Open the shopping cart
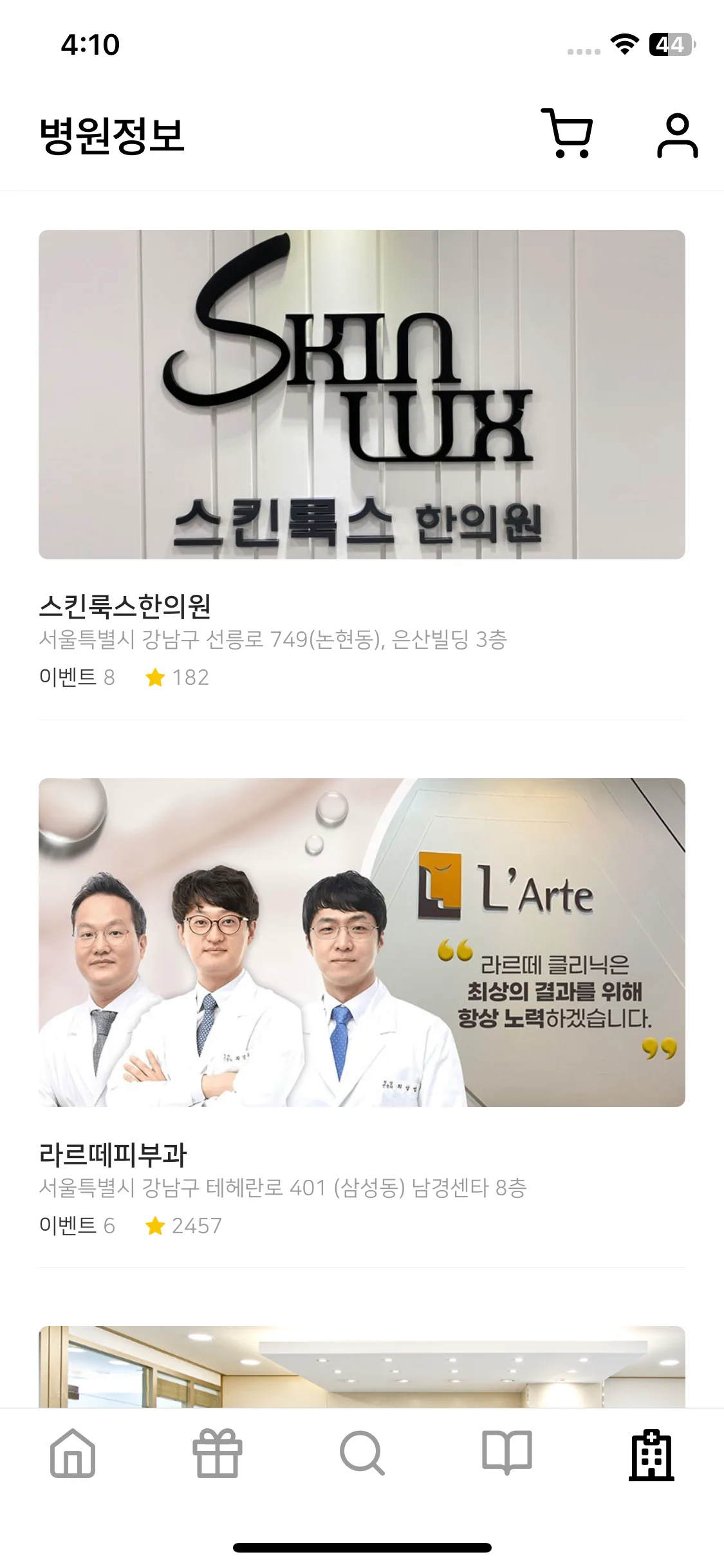Image resolution: width=724 pixels, height=1568 pixels. (x=567, y=133)
